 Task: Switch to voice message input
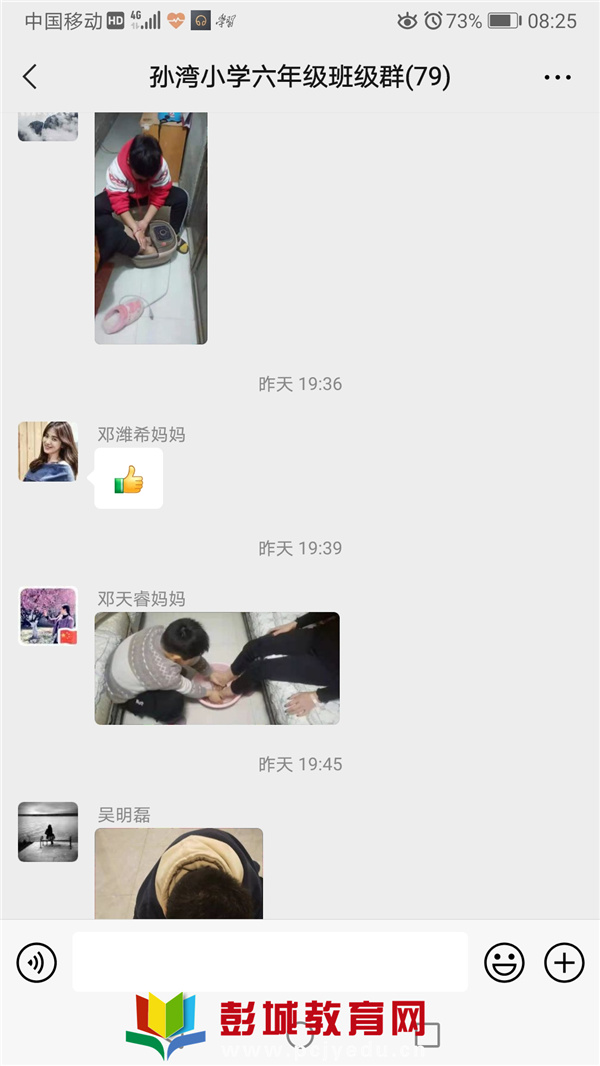37,963
